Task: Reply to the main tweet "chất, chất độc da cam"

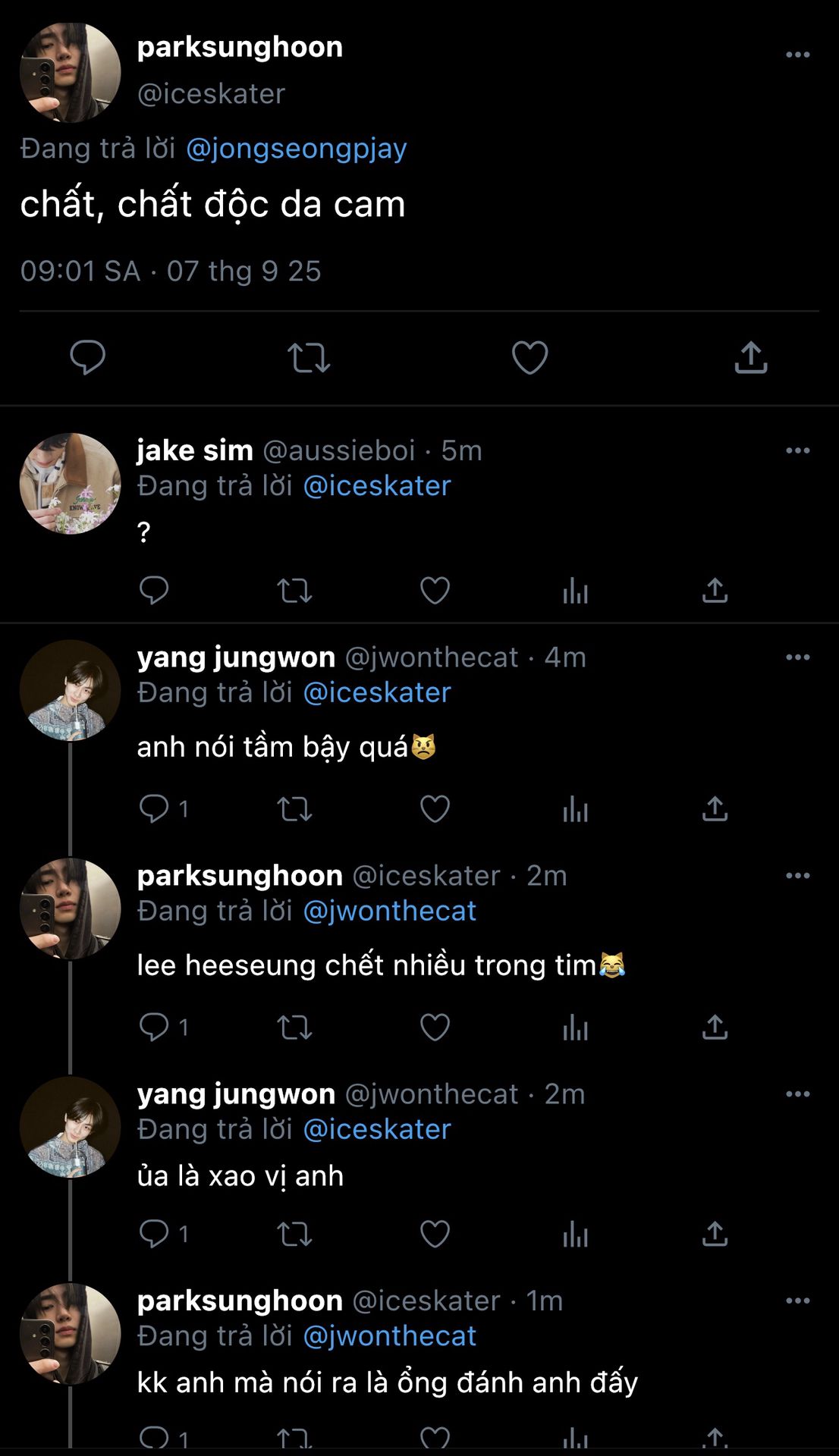Action: coord(88,357)
